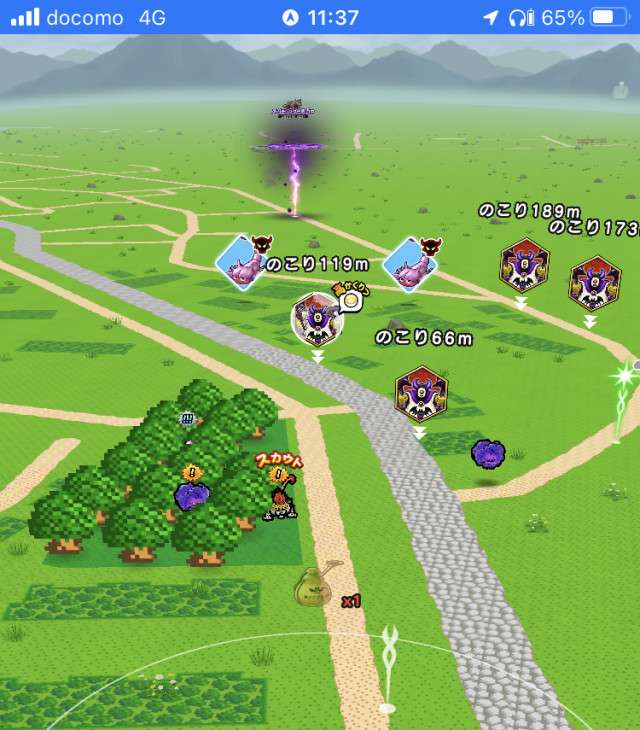Select the circular monster marker labeled のこり119m
Screen dimensions: 640x730
317,318
